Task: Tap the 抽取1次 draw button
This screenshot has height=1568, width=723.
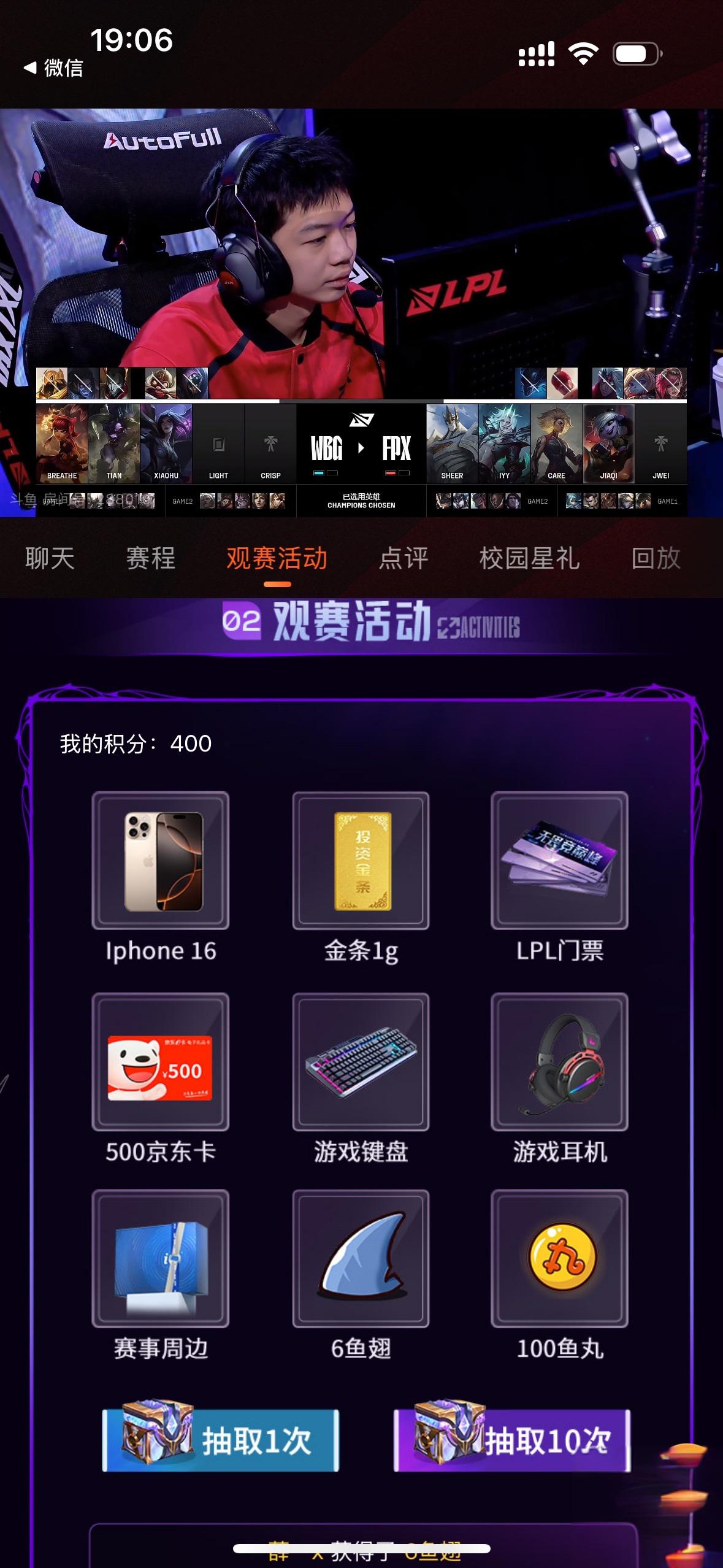Action: pyautogui.click(x=221, y=1440)
